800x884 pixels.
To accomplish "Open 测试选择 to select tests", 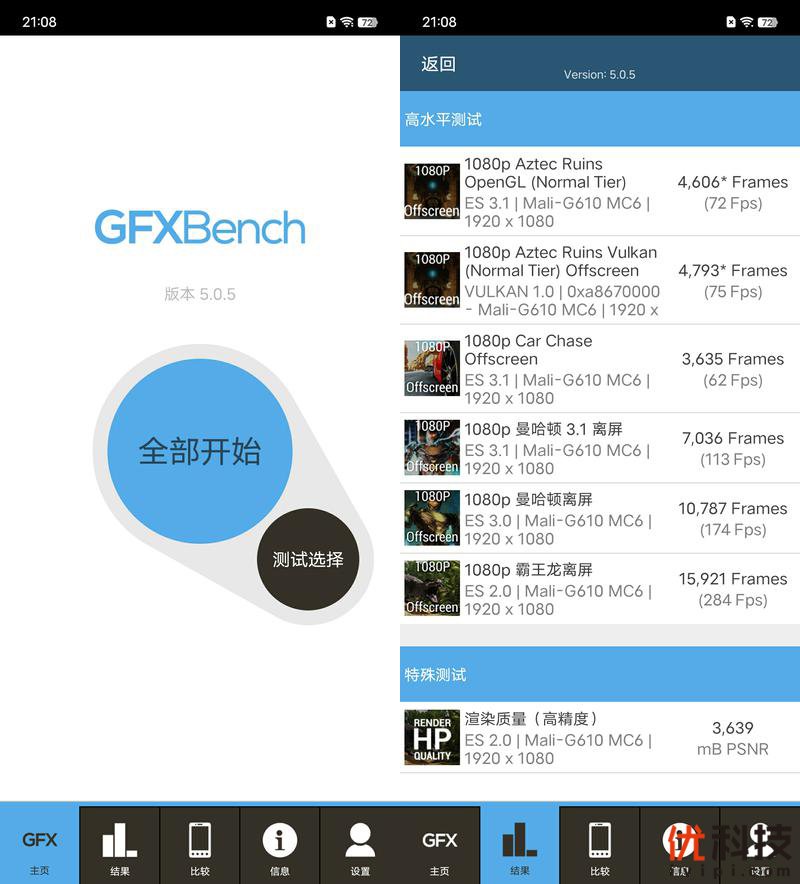I will 308,559.
